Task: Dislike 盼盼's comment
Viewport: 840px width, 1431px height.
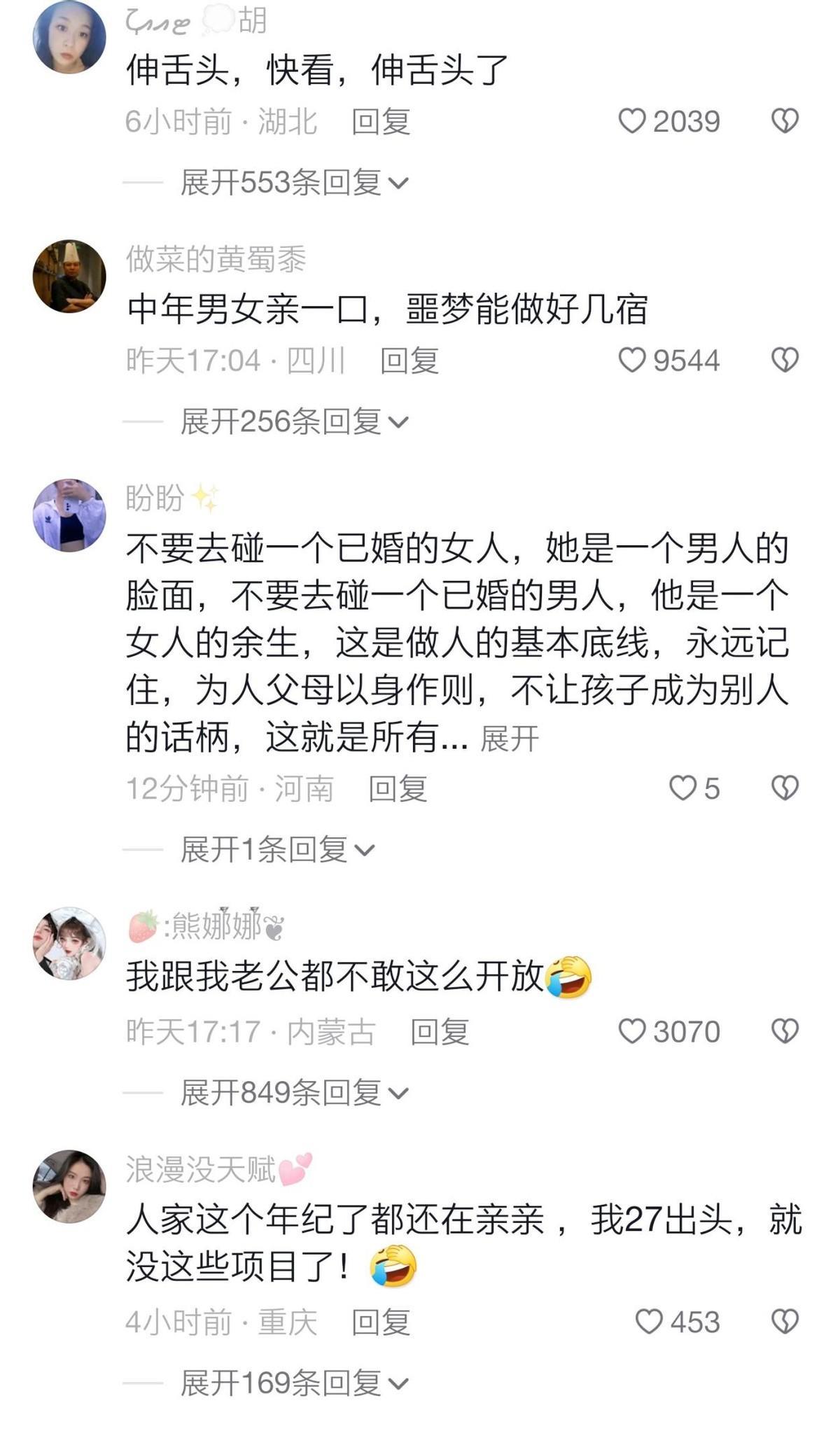Action: tap(785, 788)
